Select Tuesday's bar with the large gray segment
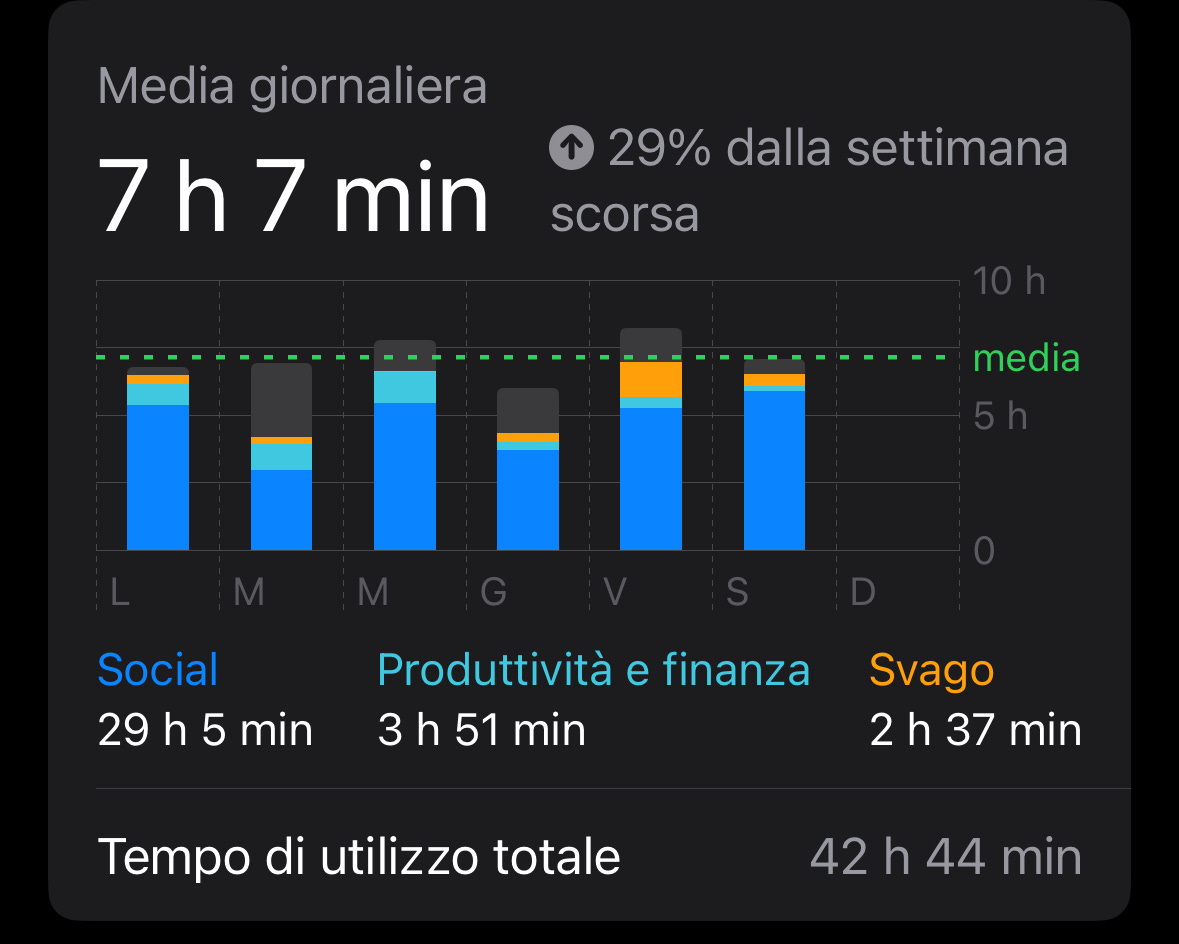Image resolution: width=1179 pixels, height=944 pixels. [281, 458]
